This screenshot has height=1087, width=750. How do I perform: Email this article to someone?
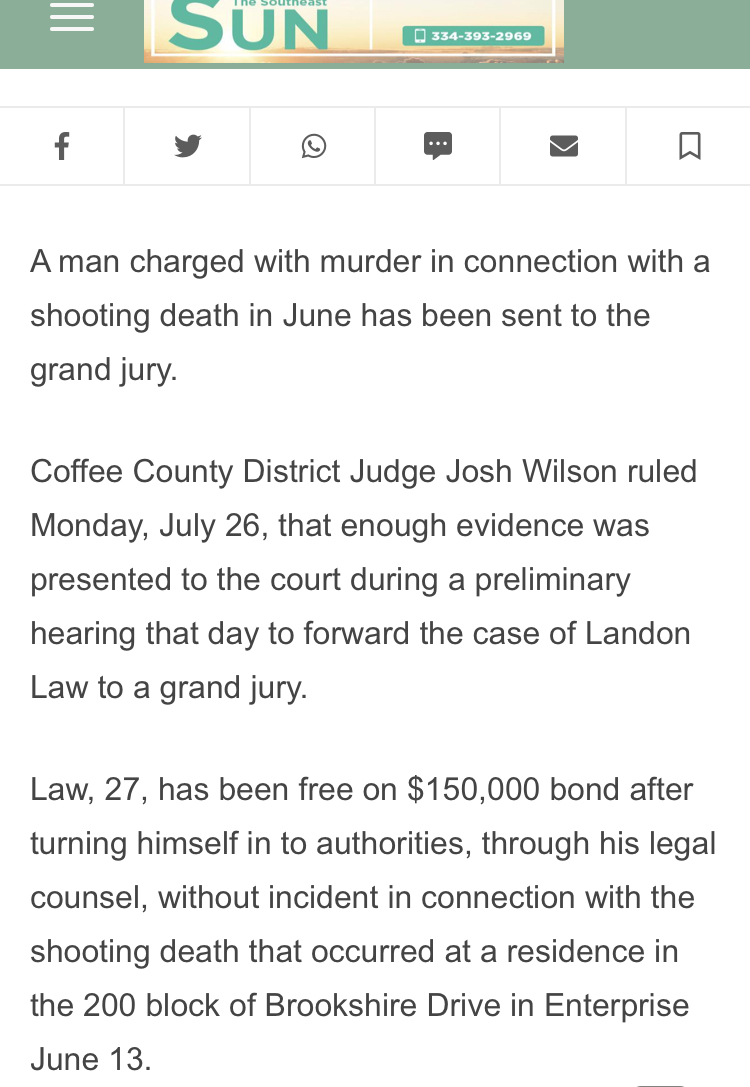563,147
